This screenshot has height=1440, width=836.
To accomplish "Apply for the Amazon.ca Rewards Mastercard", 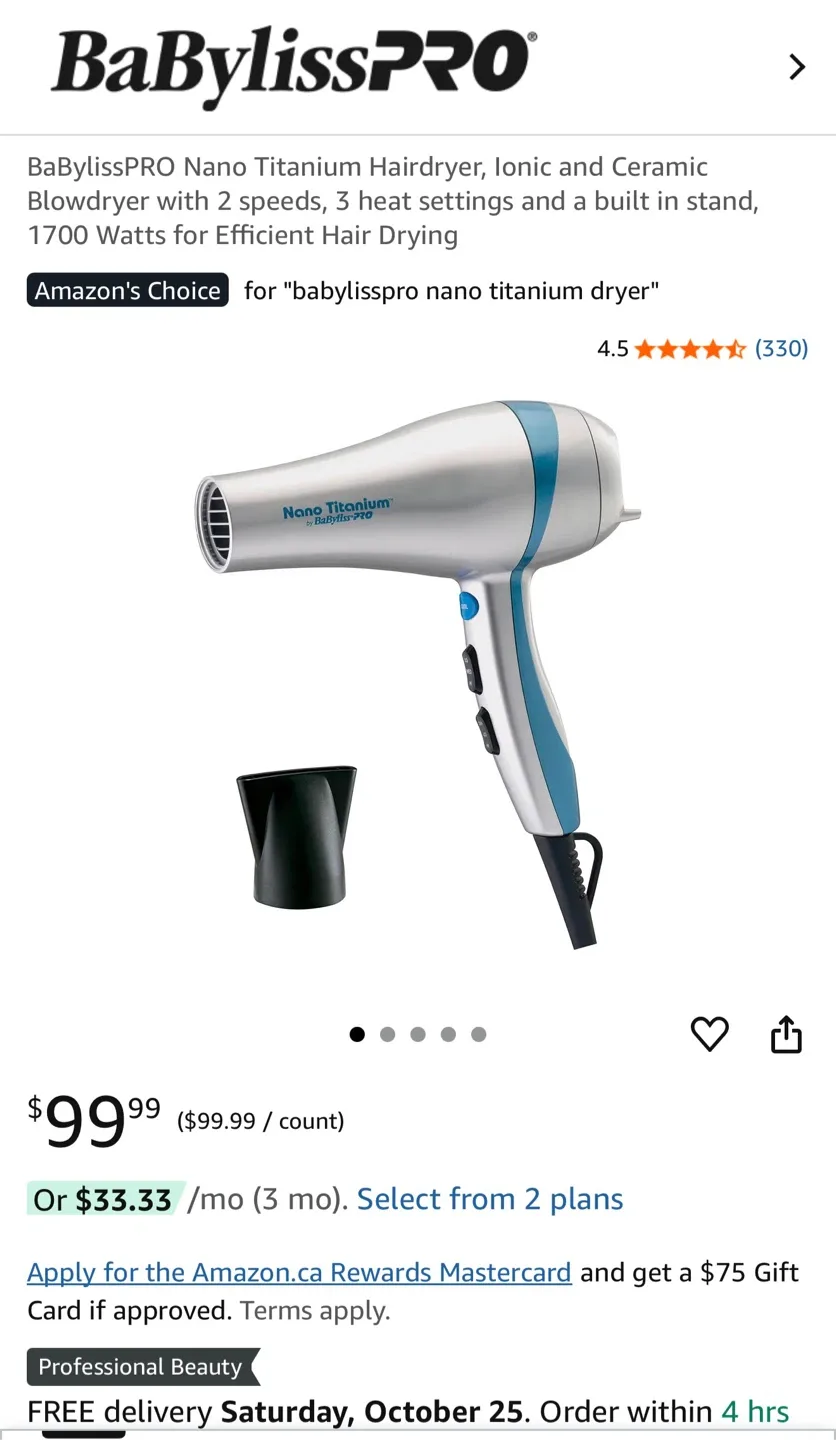I will 298,1272.
